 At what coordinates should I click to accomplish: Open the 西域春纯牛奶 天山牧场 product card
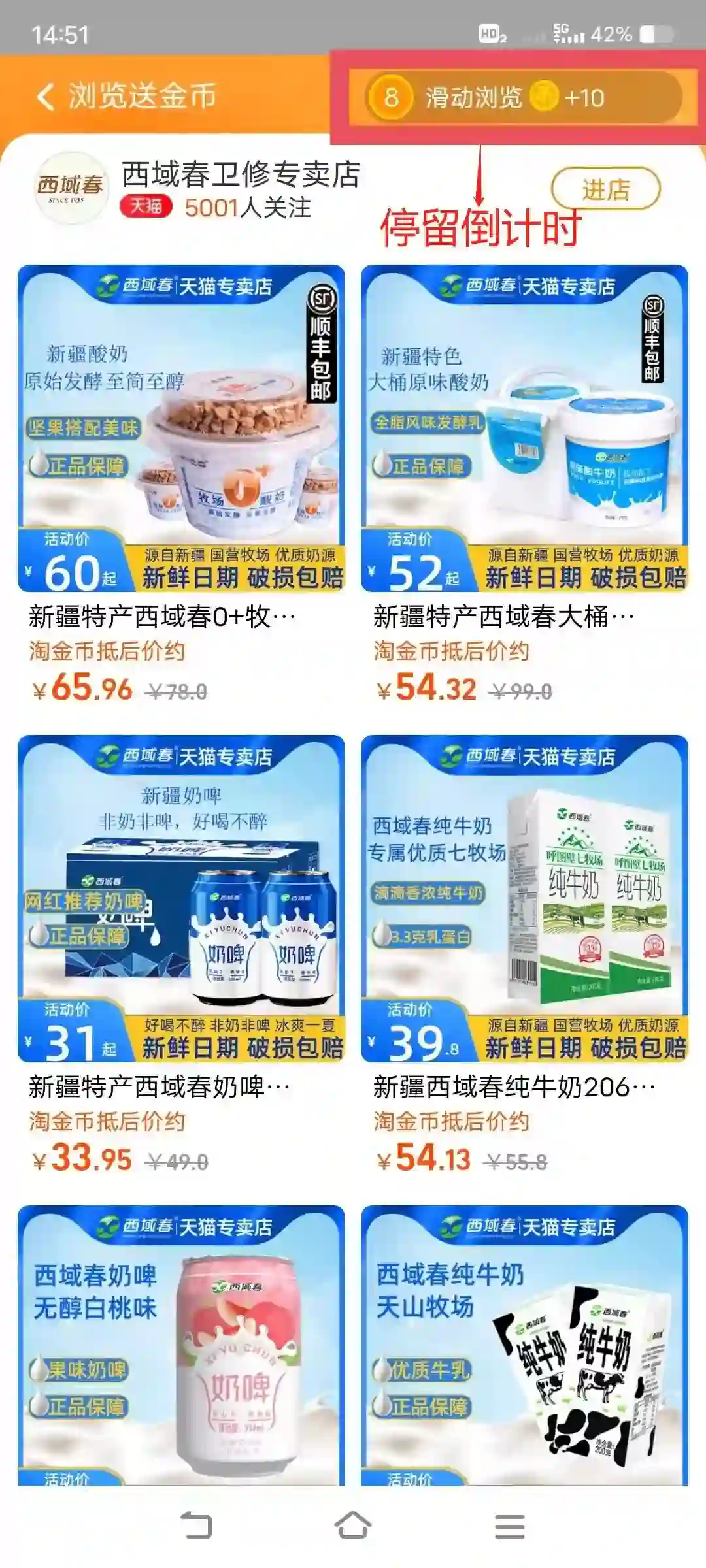(524, 1346)
